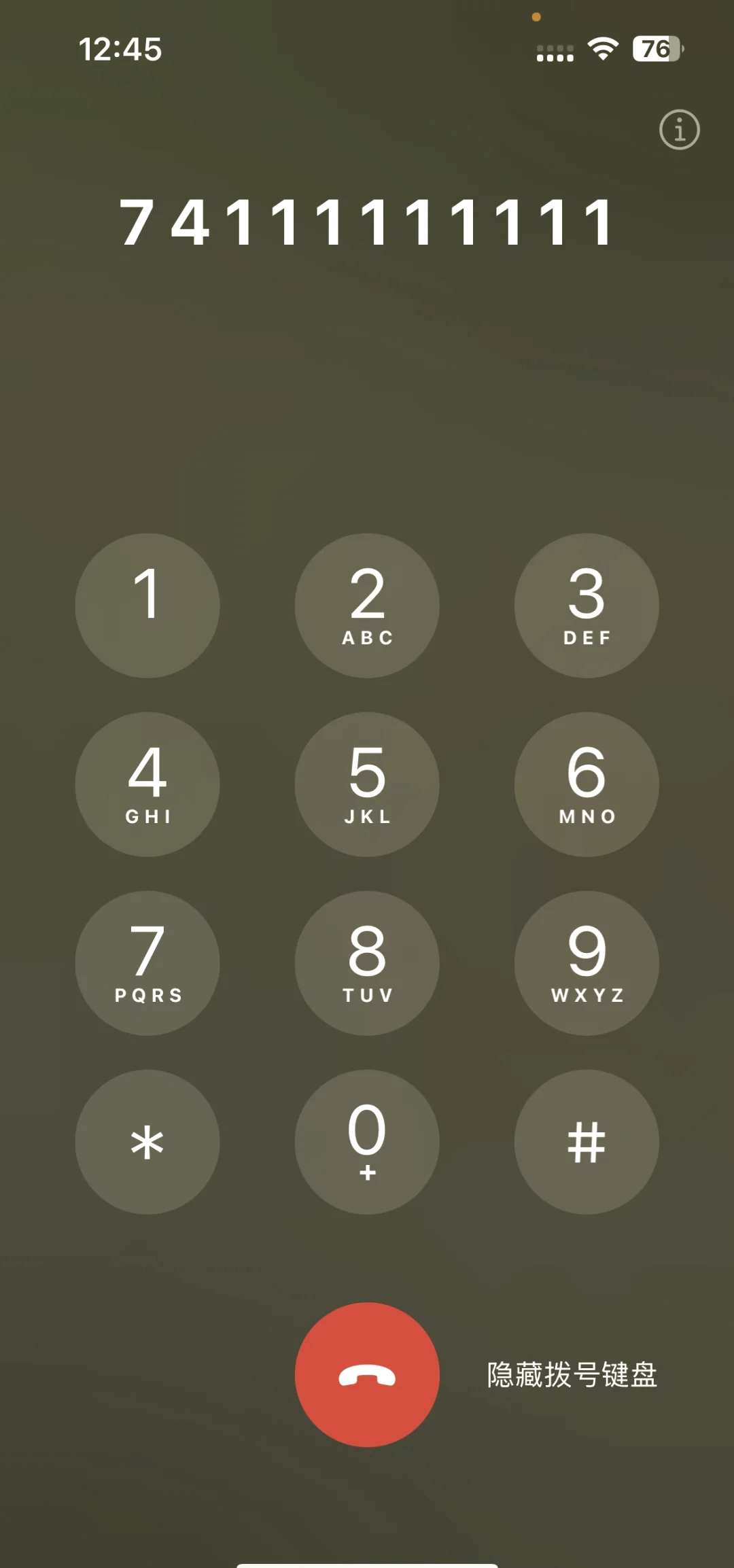Image resolution: width=734 pixels, height=1568 pixels.
Task: Open the call info icon
Action: (679, 129)
